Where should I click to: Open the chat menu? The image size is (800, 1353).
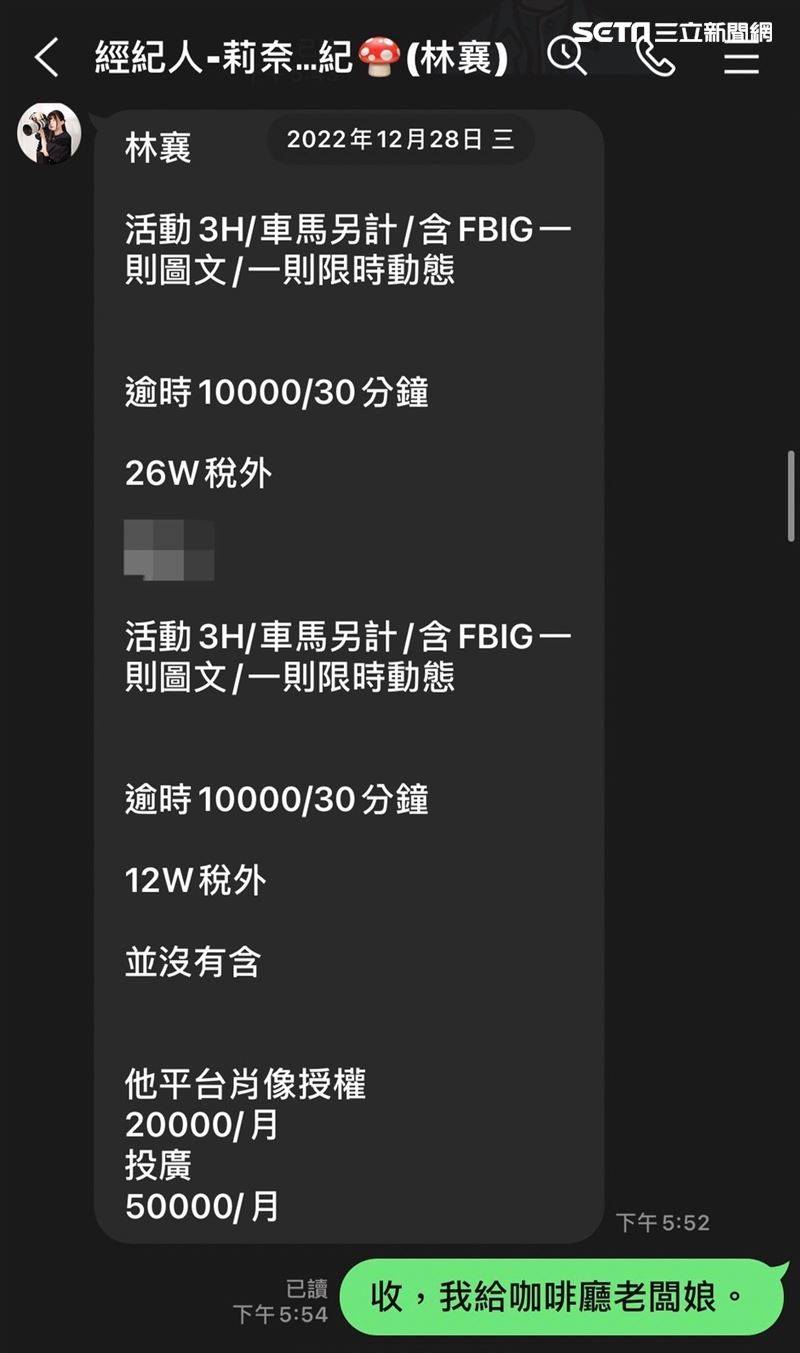point(741,60)
